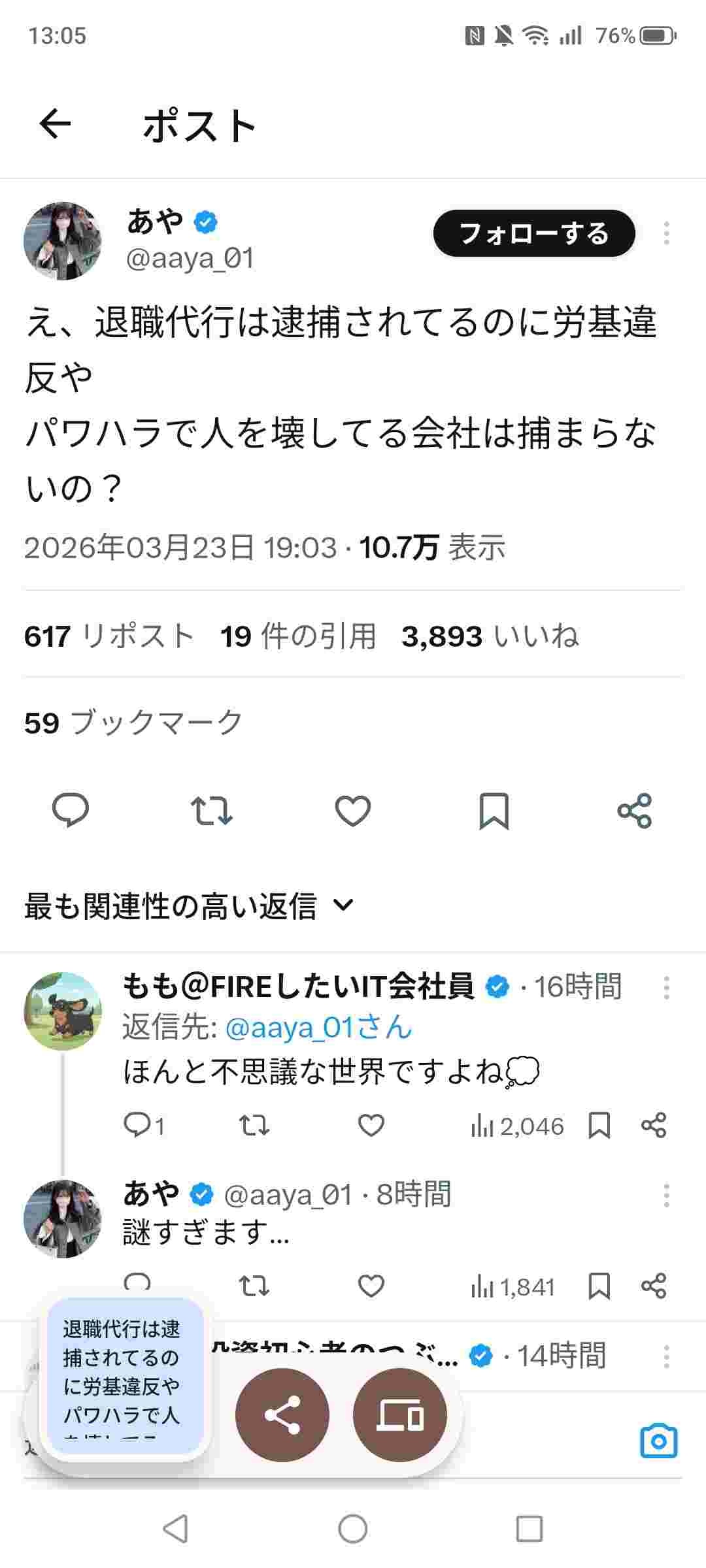Like the main post
The width and height of the screenshot is (706, 1568).
(x=353, y=811)
